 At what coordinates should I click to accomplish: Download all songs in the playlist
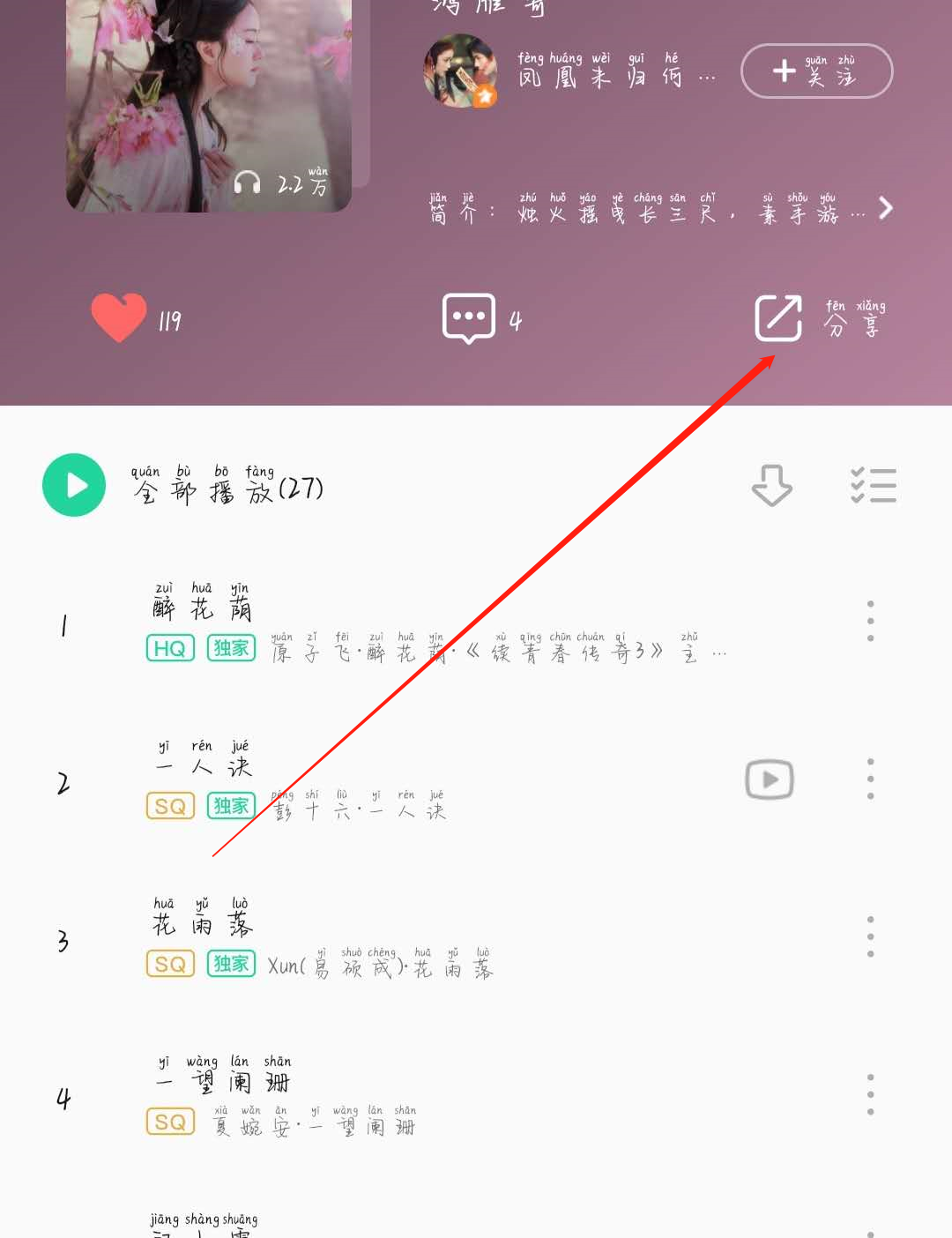tap(771, 485)
